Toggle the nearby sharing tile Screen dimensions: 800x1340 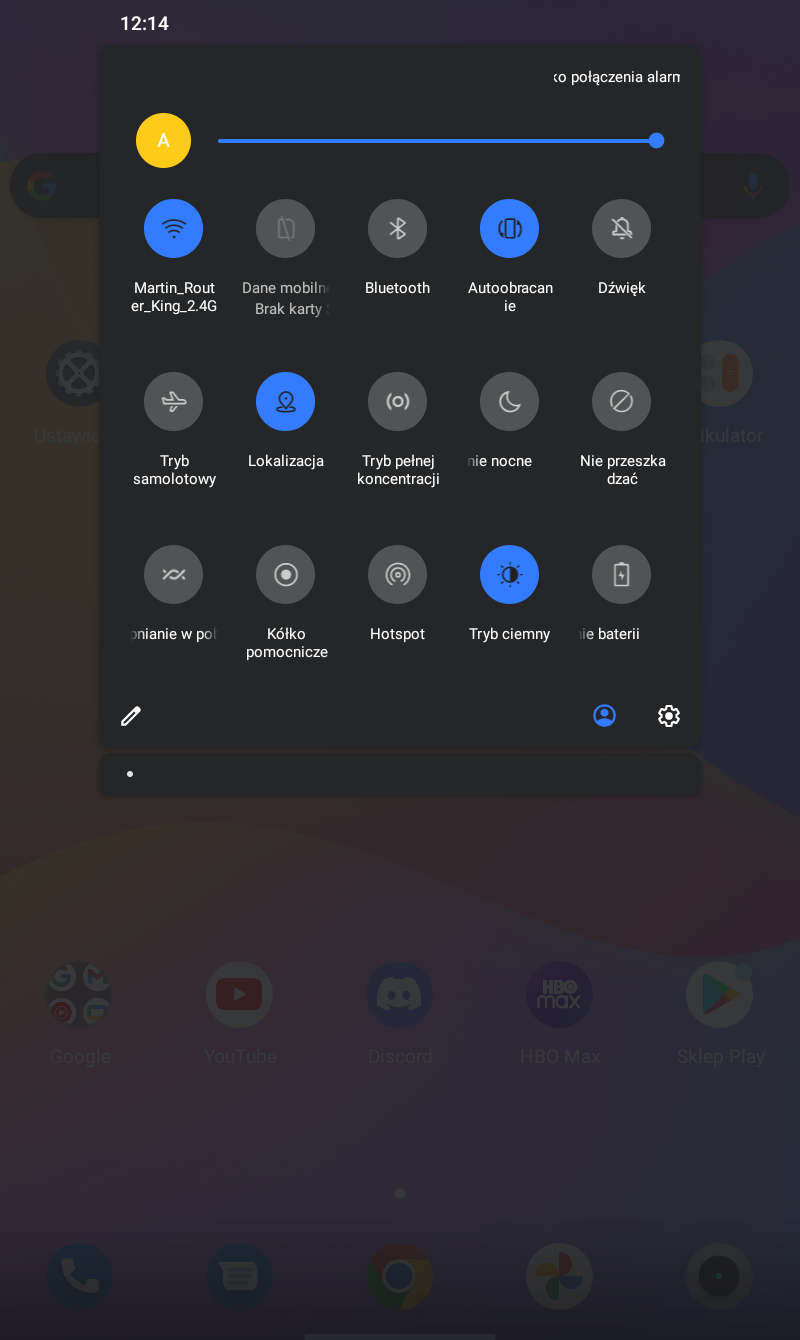coord(174,575)
